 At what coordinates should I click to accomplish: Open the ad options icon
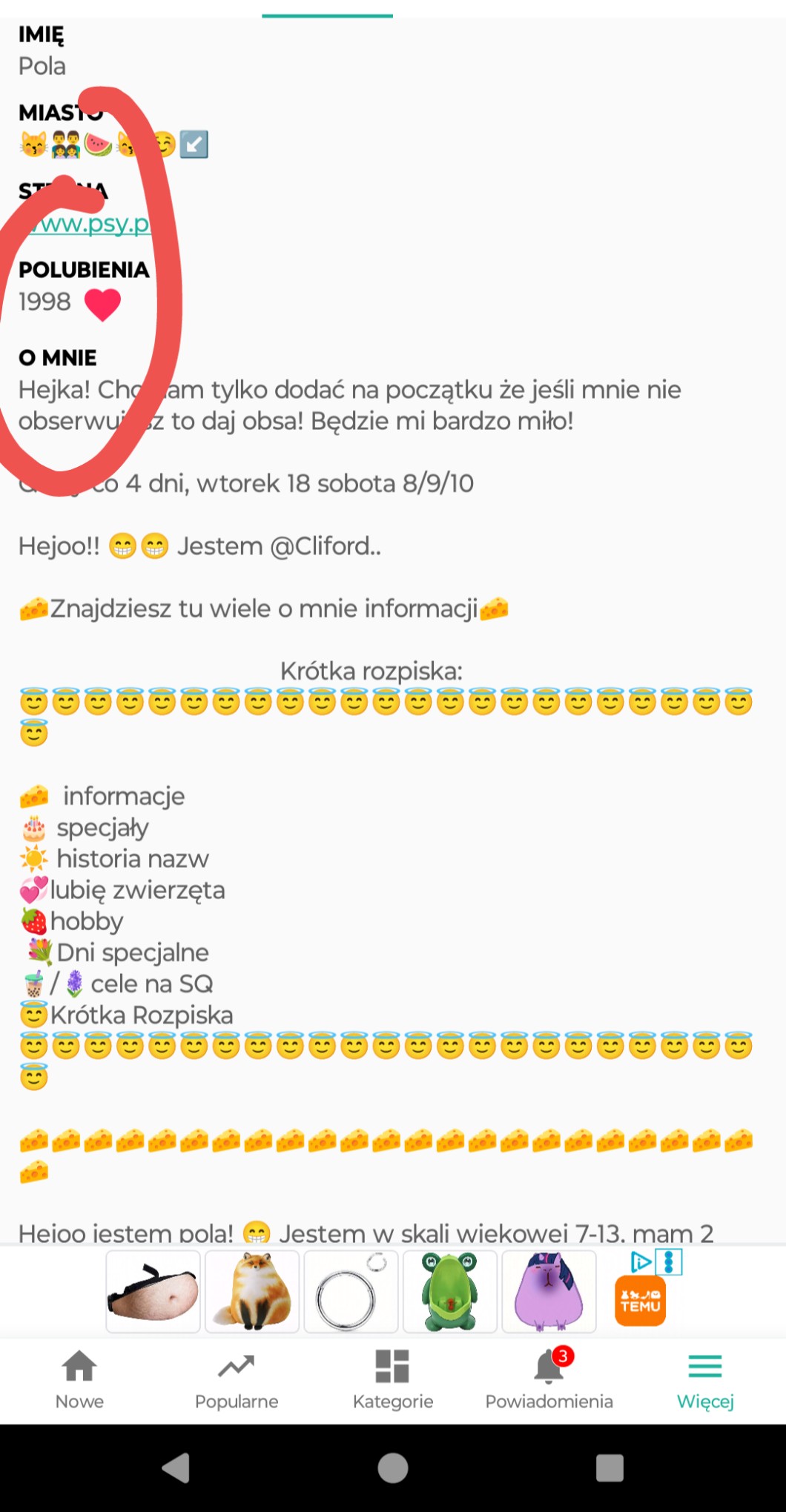669,1261
